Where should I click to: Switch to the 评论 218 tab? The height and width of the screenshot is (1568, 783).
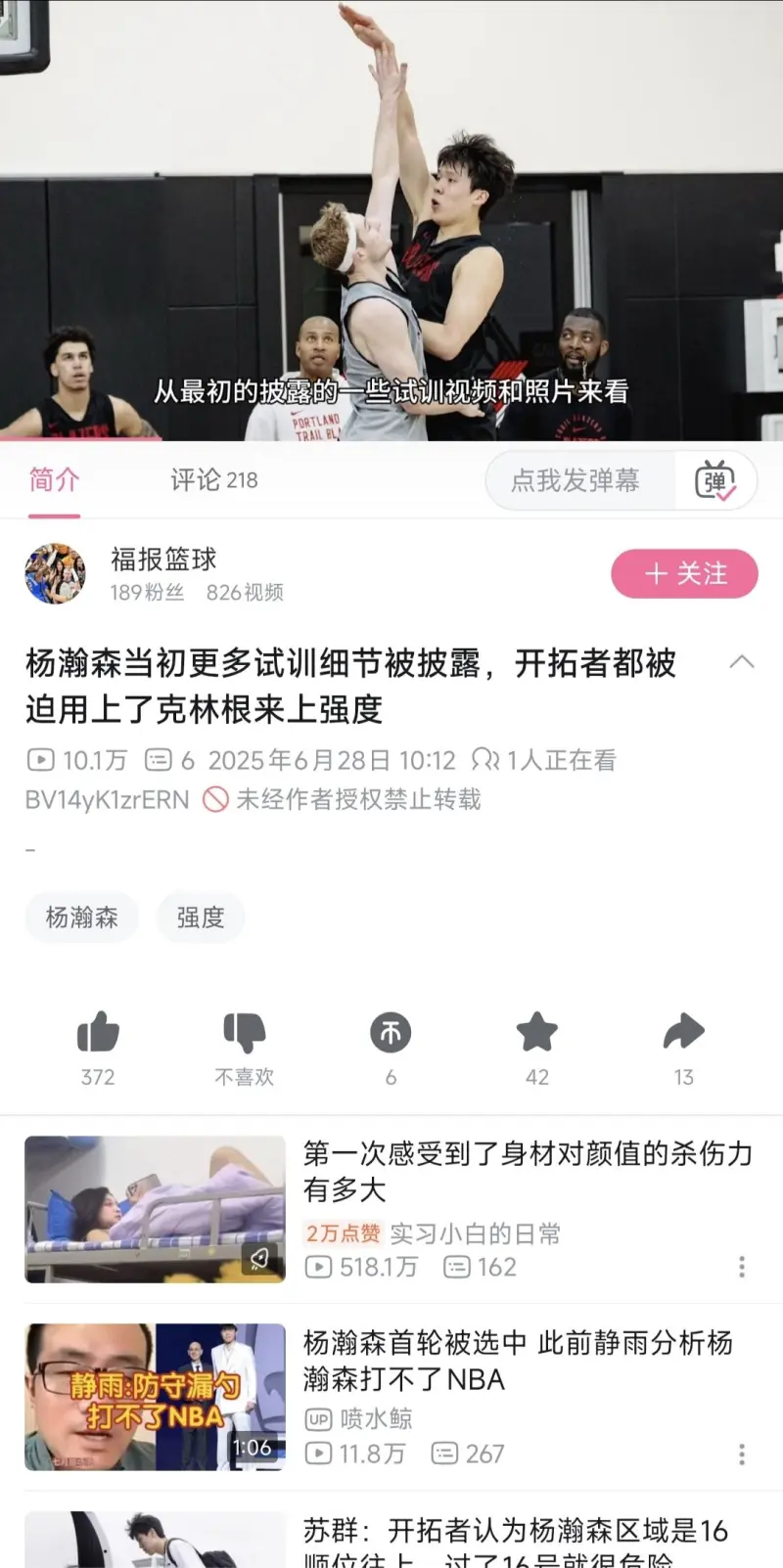tap(213, 480)
